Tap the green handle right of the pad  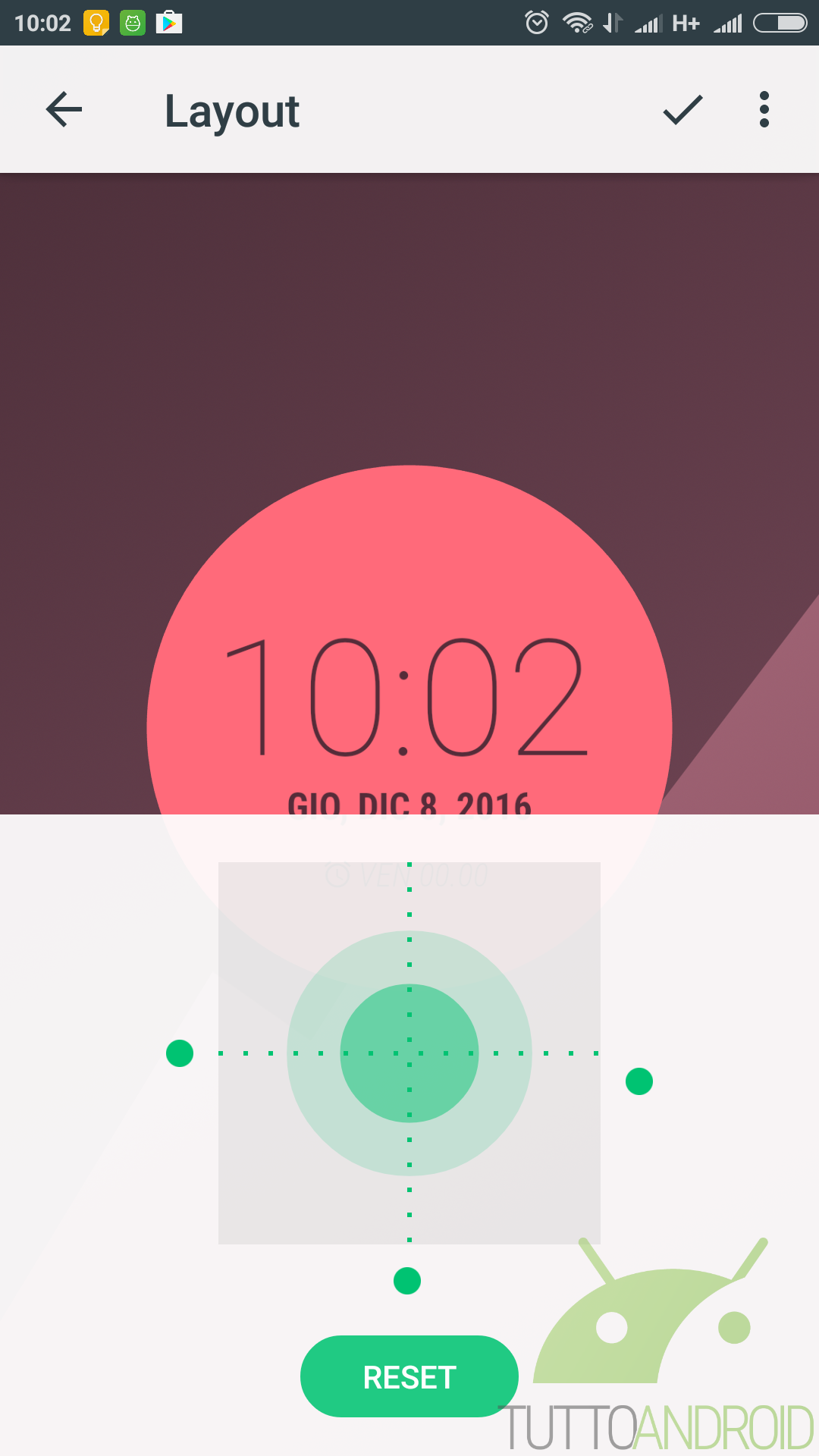[639, 1081]
